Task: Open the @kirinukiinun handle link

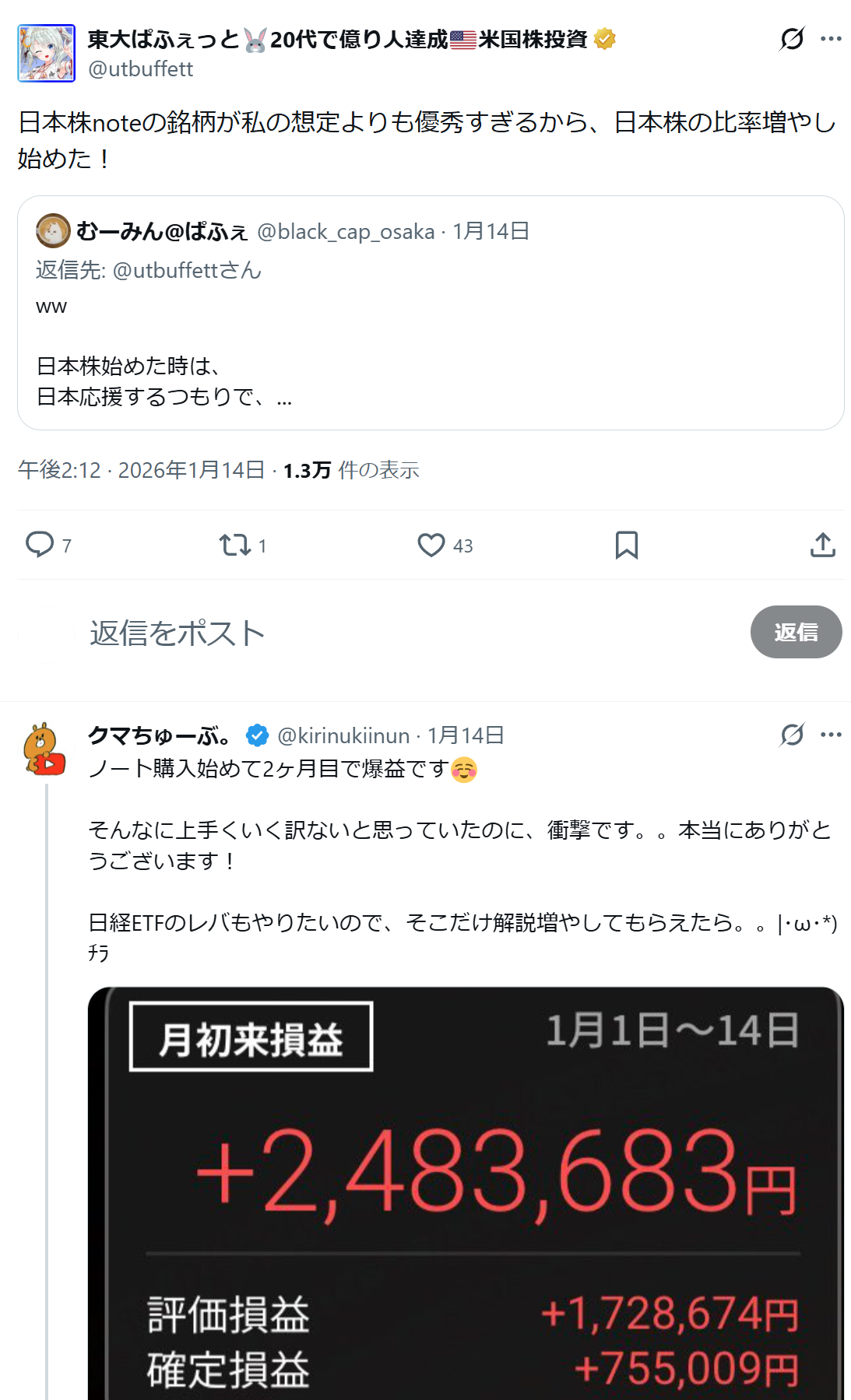Action: [x=343, y=735]
